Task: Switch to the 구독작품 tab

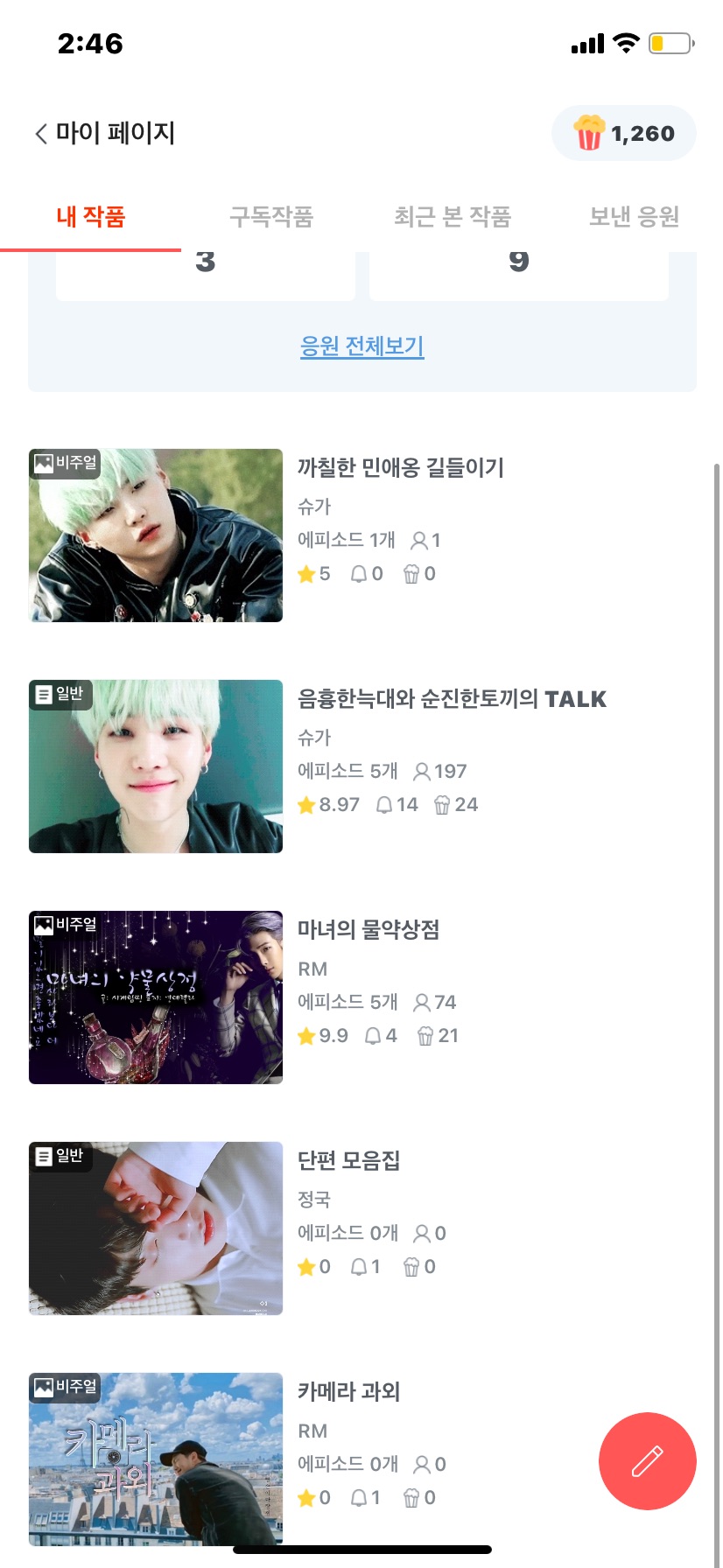Action: click(271, 217)
